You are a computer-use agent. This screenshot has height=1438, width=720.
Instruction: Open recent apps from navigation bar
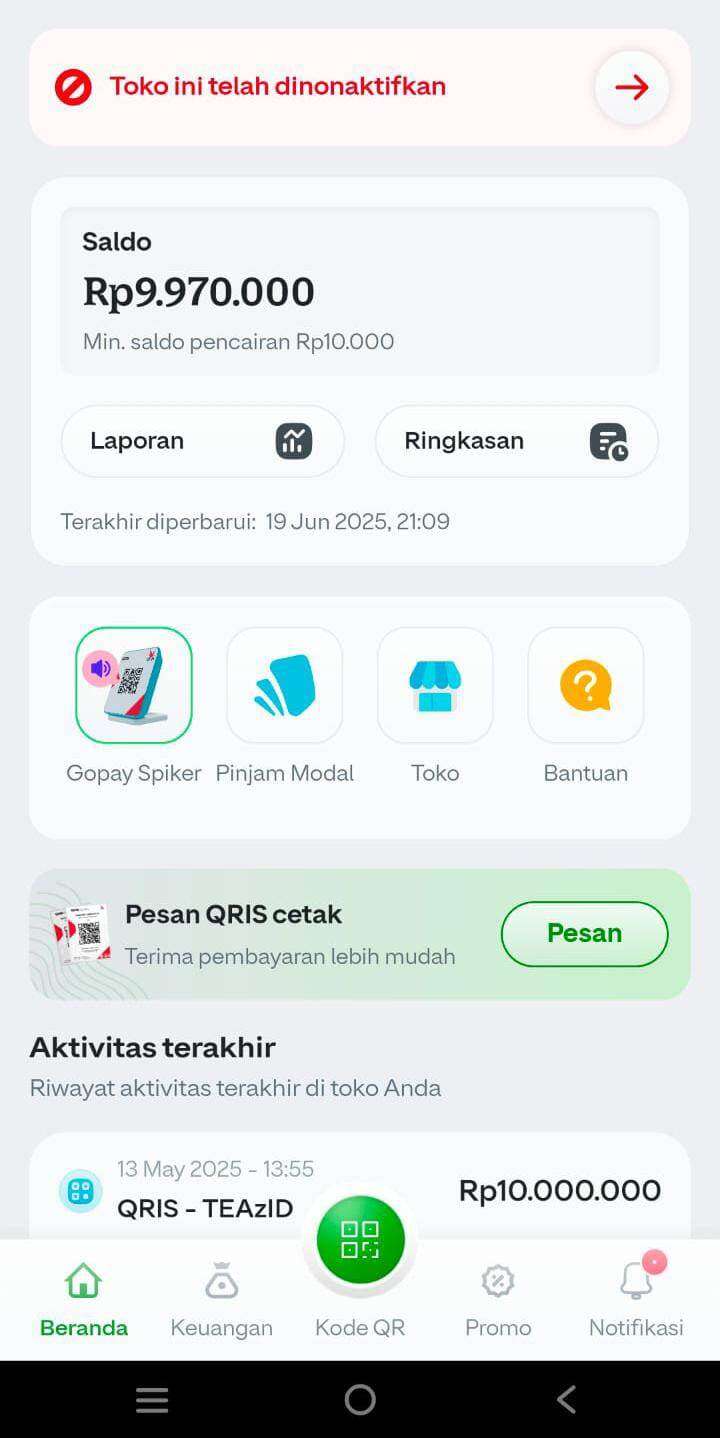click(152, 1399)
